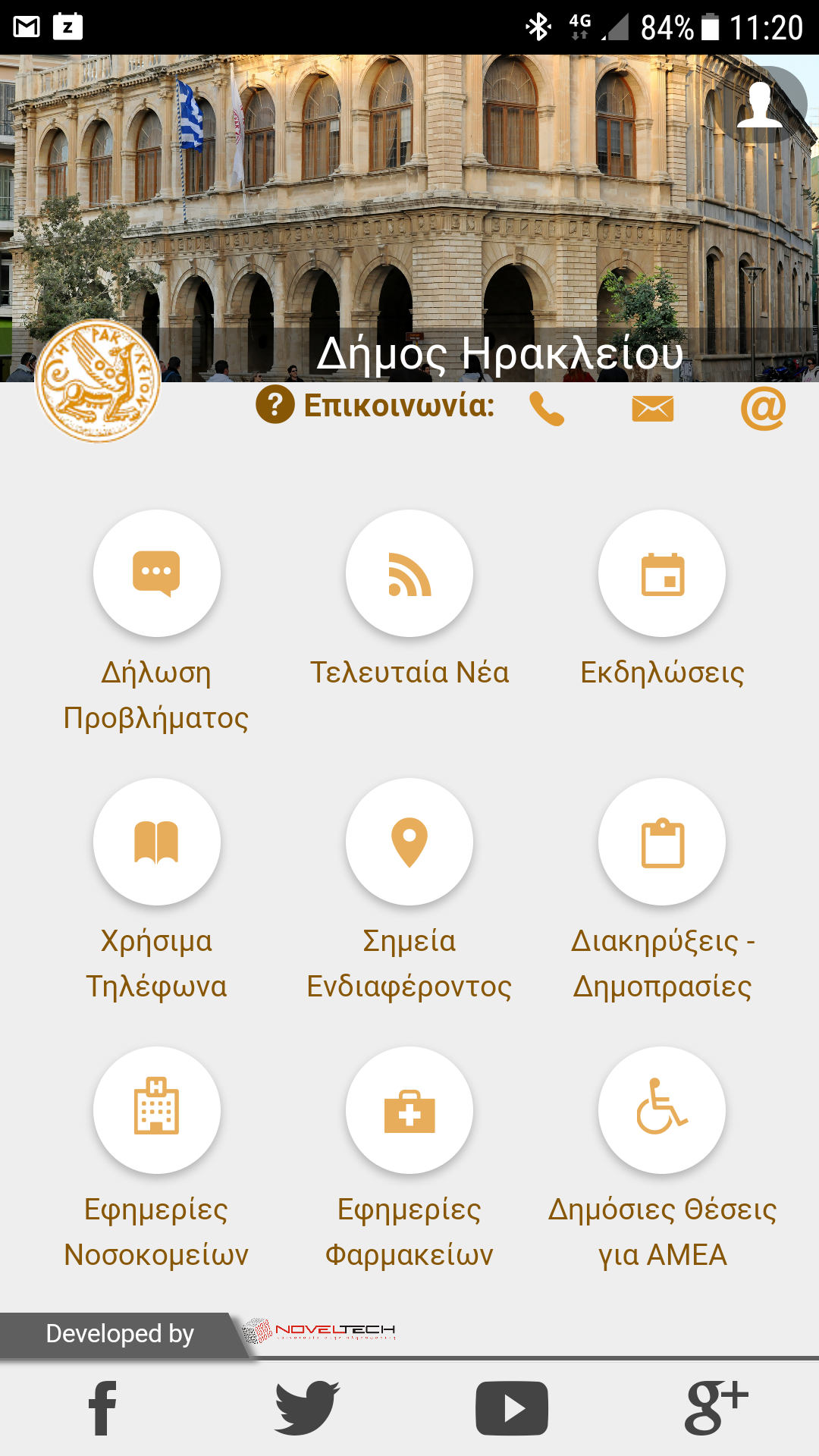819x1456 pixels.
Task: Open the Σημεία Ενδιαφέροντος map pin icon
Action: pyautogui.click(x=409, y=842)
